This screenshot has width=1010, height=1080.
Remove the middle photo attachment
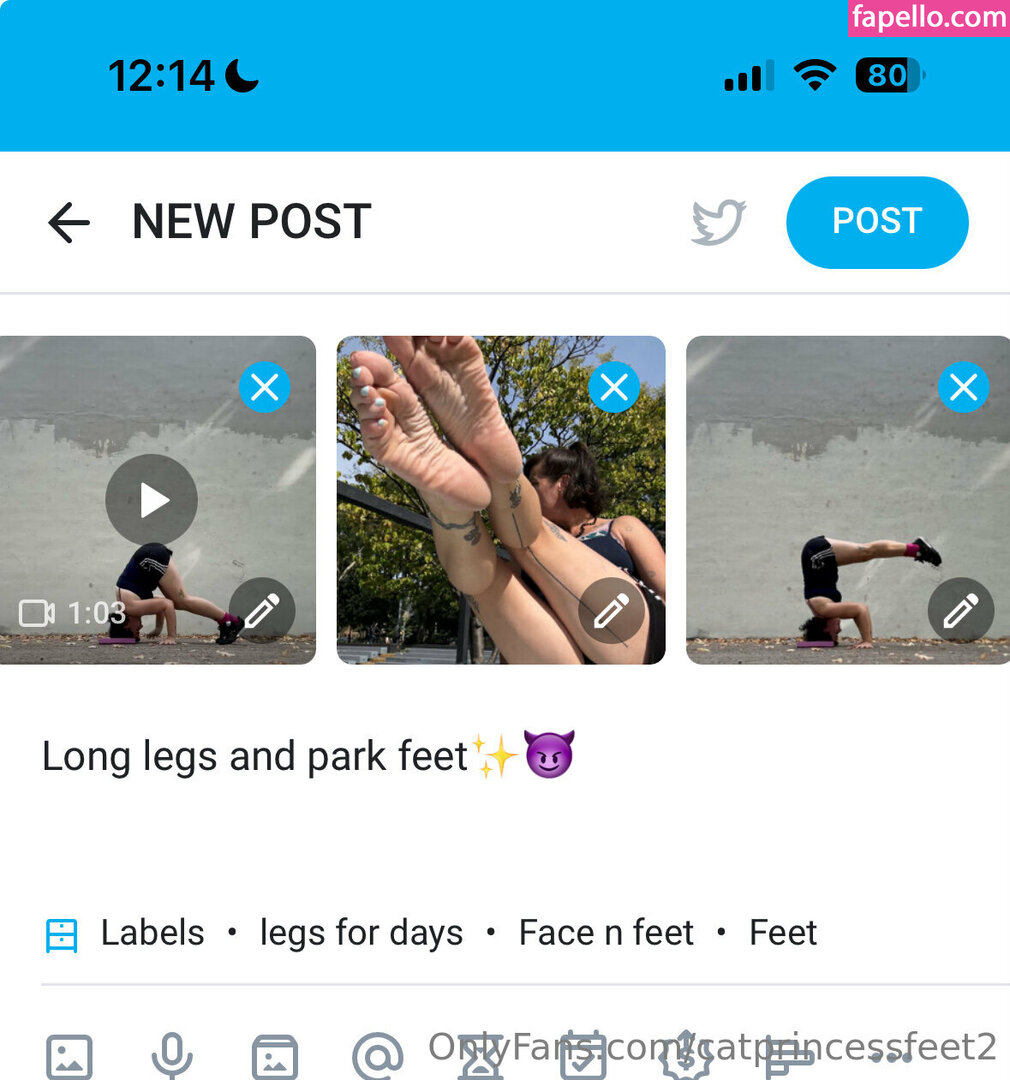coord(614,388)
